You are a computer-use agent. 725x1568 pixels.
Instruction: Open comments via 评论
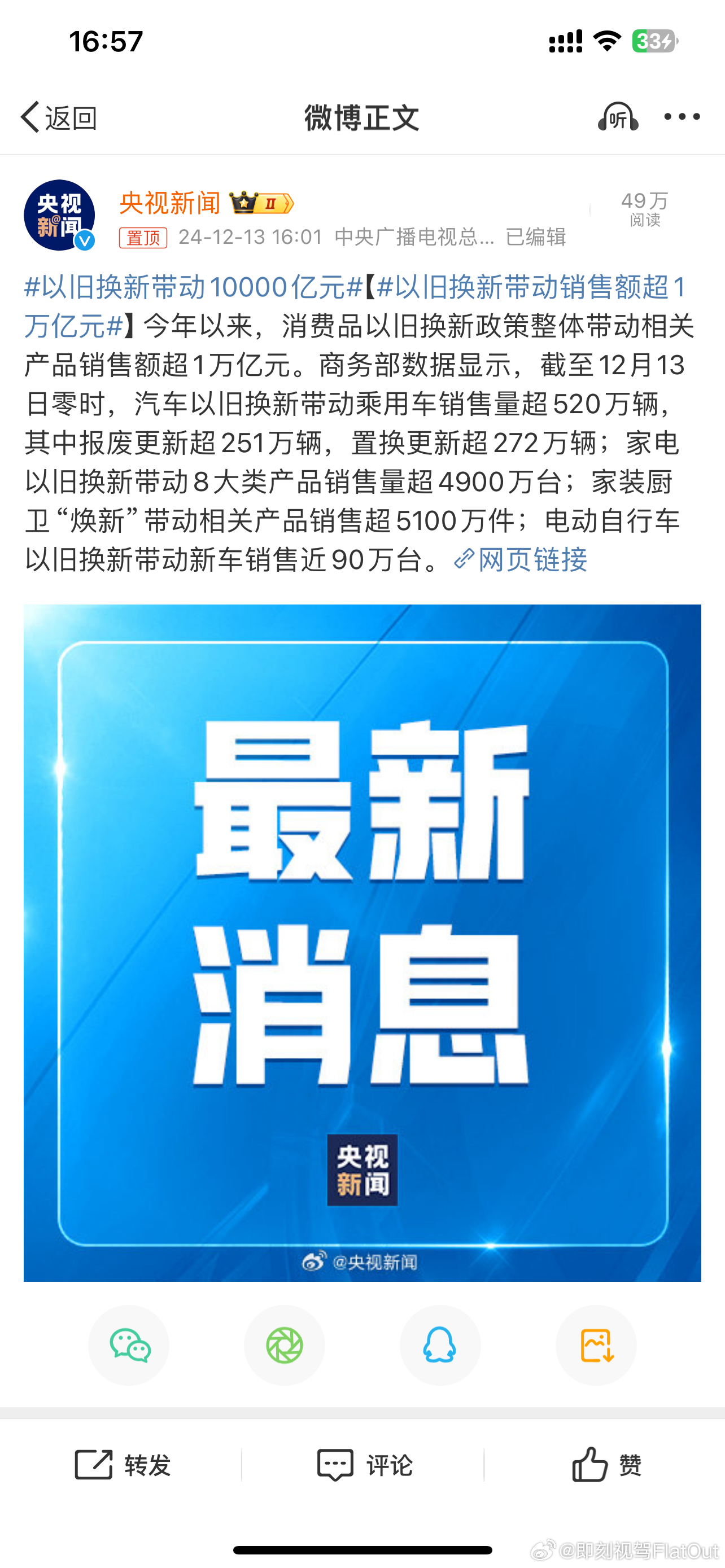pyautogui.click(x=364, y=1465)
